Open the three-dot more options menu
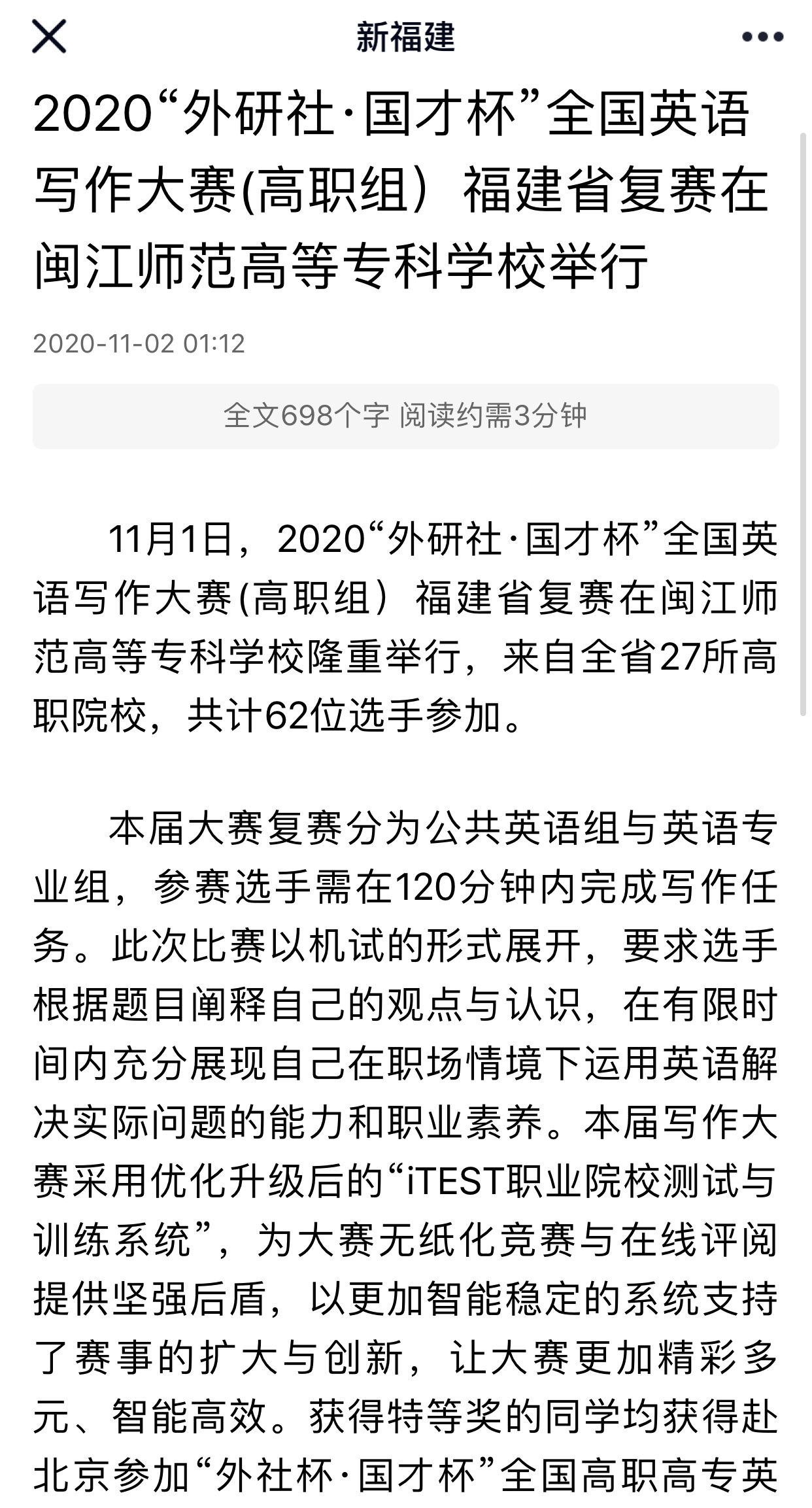This screenshot has width=812, height=1508. tap(762, 37)
